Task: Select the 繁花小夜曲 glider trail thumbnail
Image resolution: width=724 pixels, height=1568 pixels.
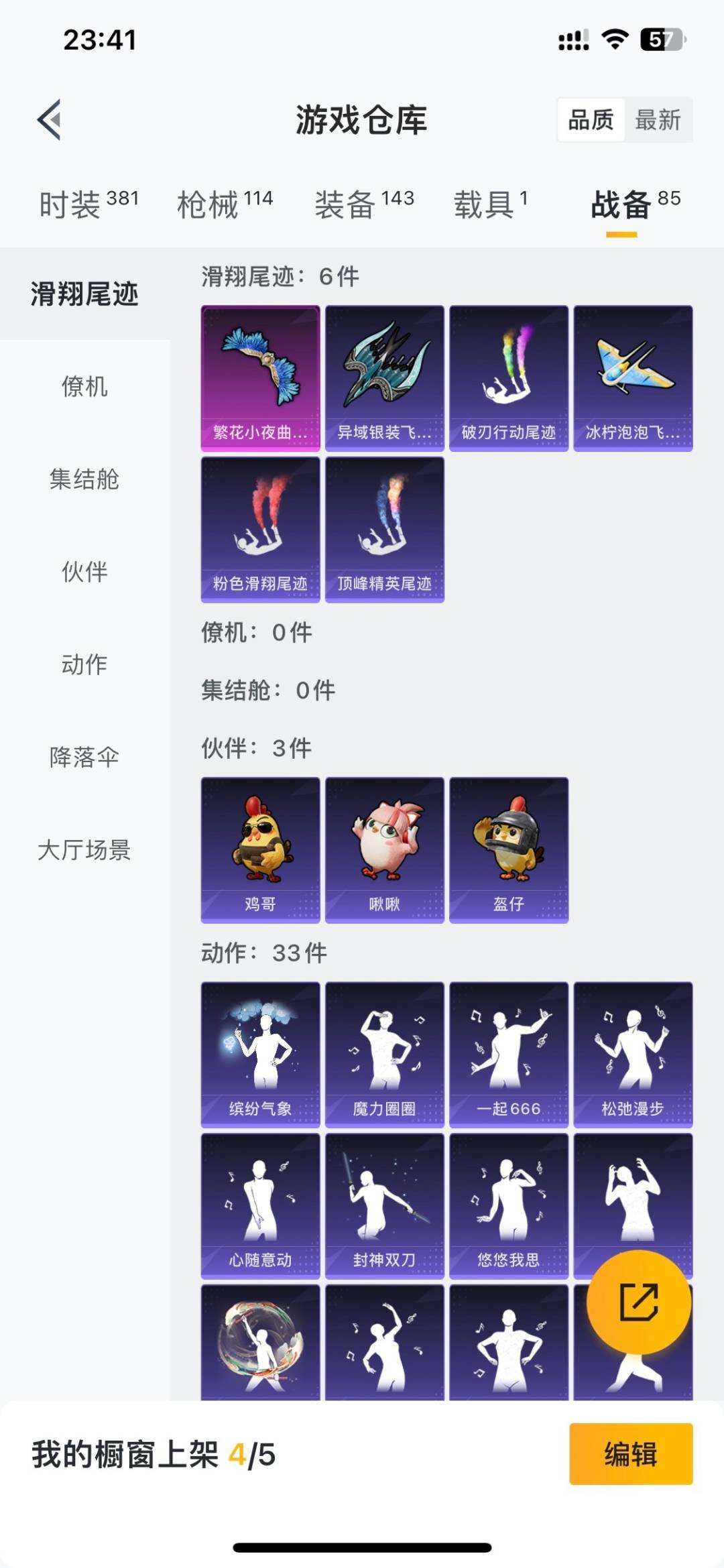Action: [260, 375]
